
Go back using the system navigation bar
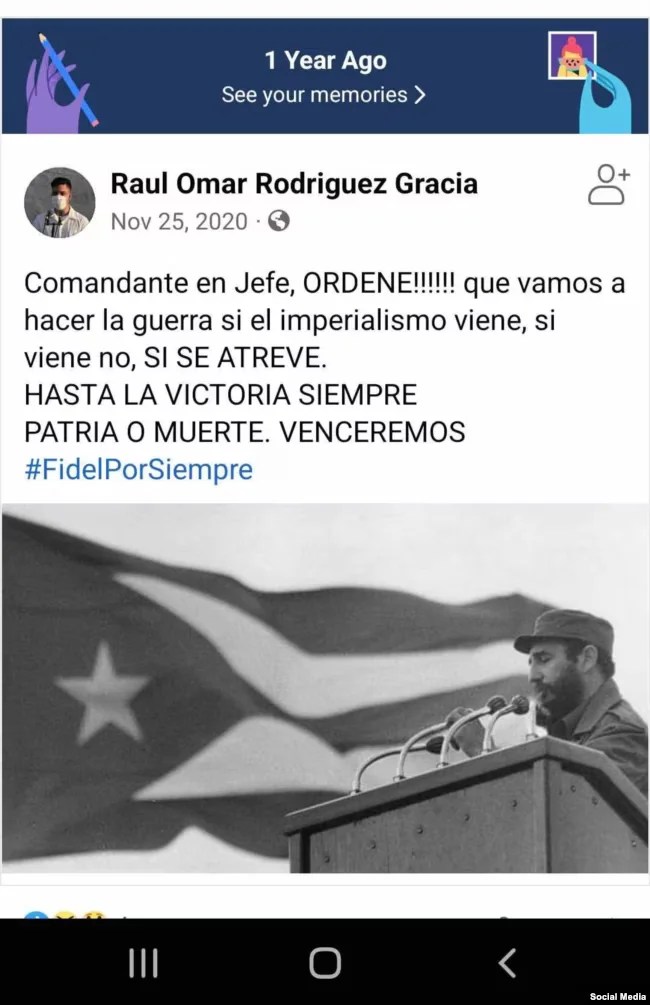507,963
